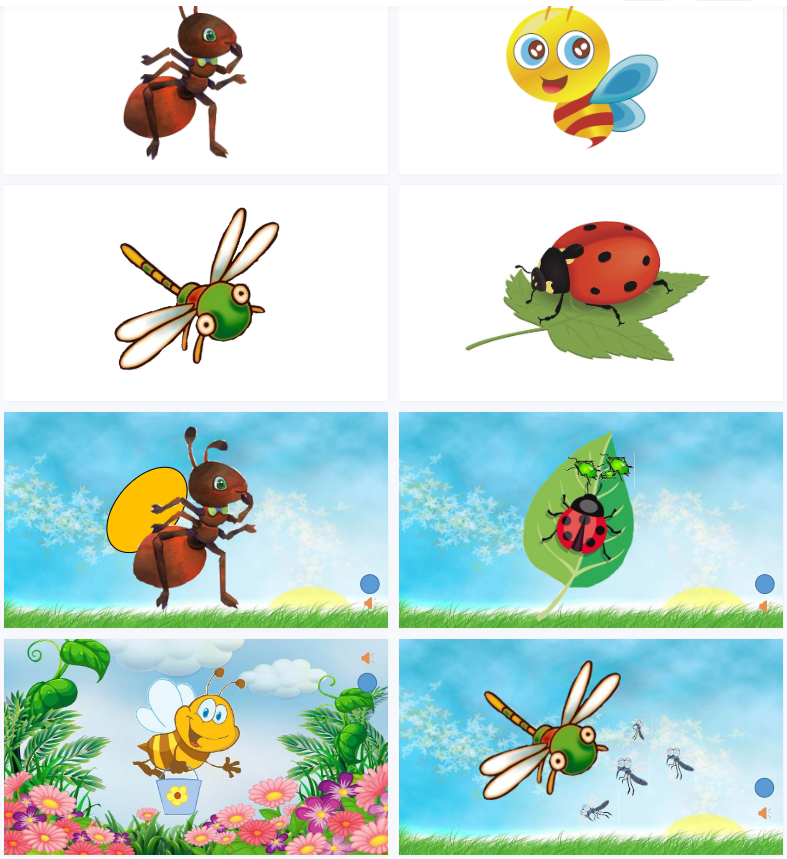
Task: Open the ant image on white background
Action: 196,88
